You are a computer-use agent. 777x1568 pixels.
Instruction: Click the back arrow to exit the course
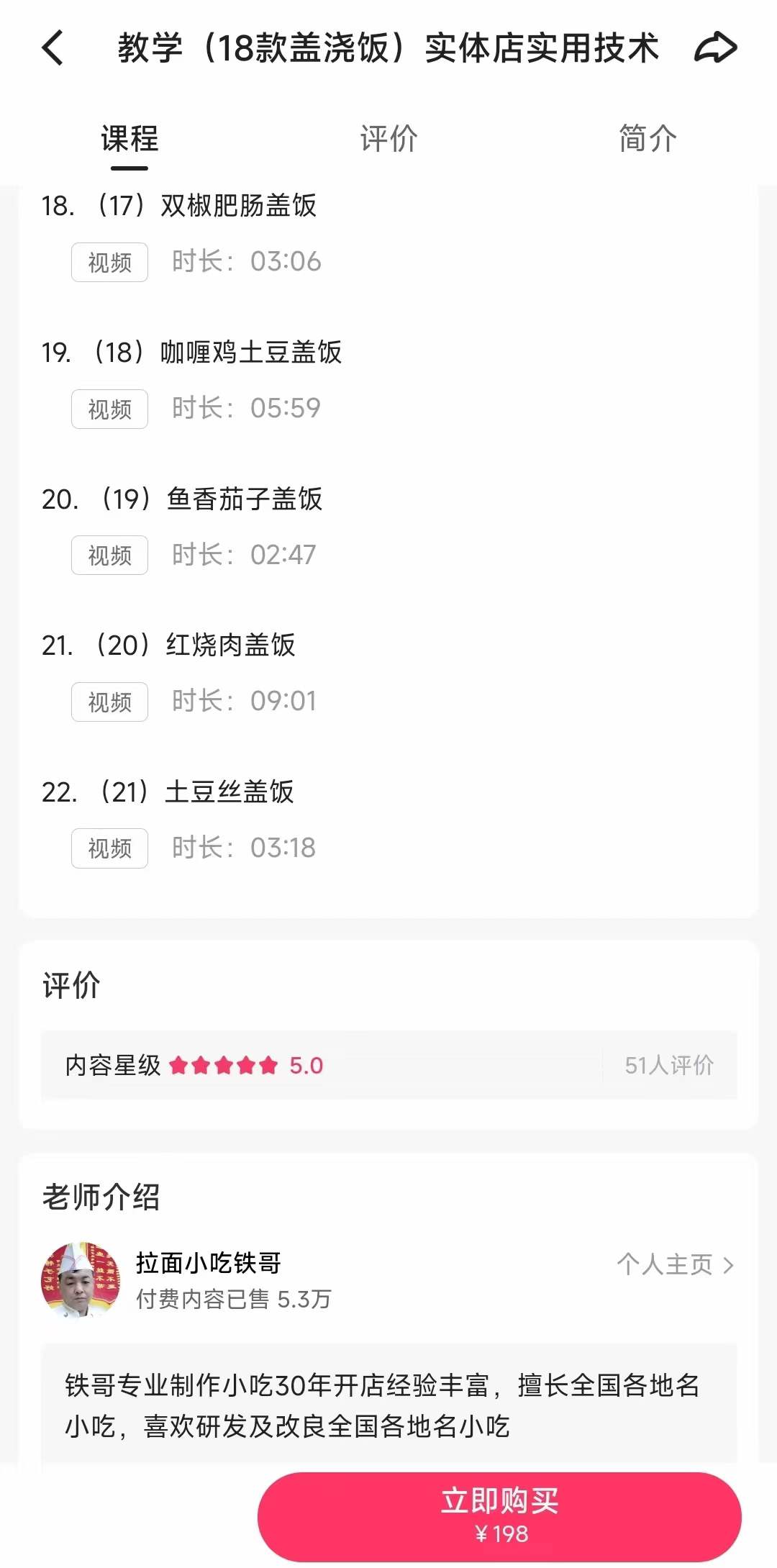(51, 47)
